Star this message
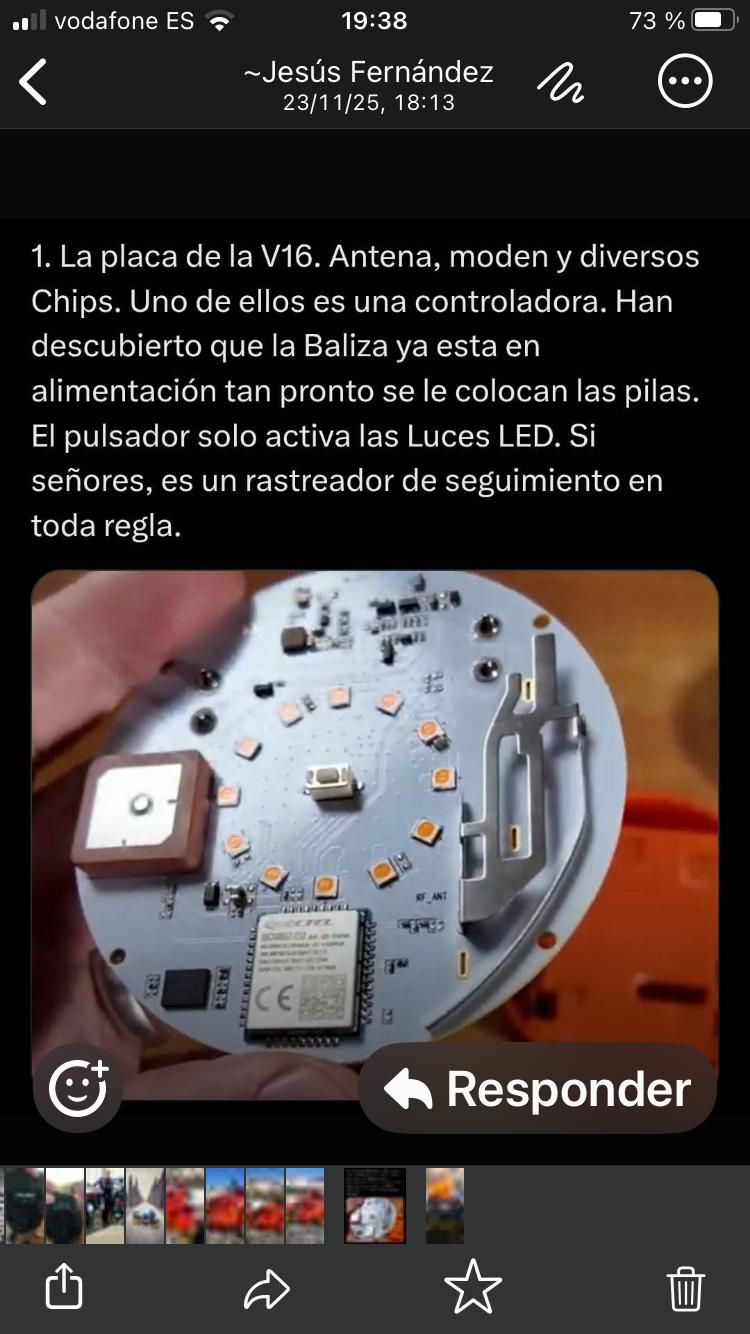This screenshot has width=750, height=1334. click(x=472, y=1287)
